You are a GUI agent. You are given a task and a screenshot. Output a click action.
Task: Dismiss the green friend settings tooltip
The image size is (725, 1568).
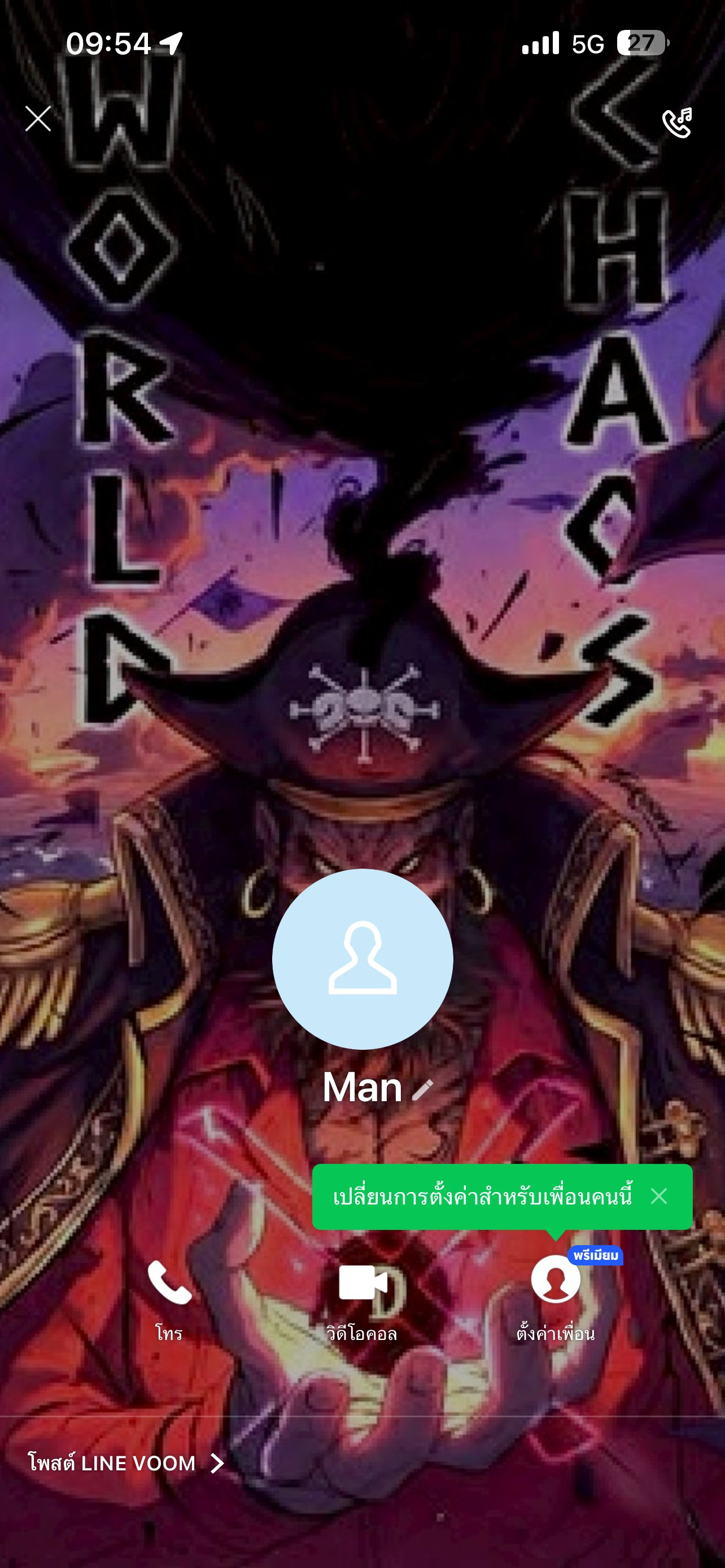pos(658,1196)
